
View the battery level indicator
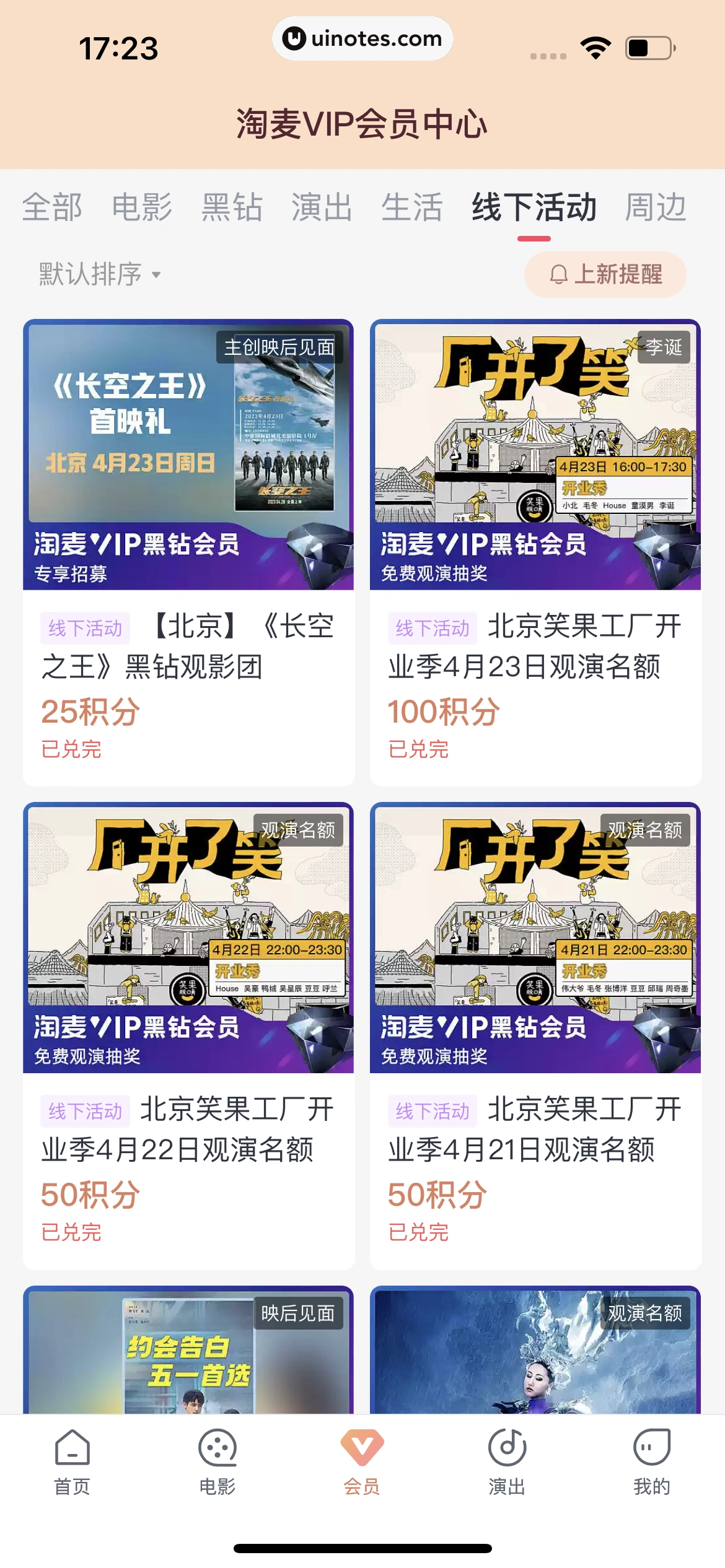pyautogui.click(x=644, y=46)
